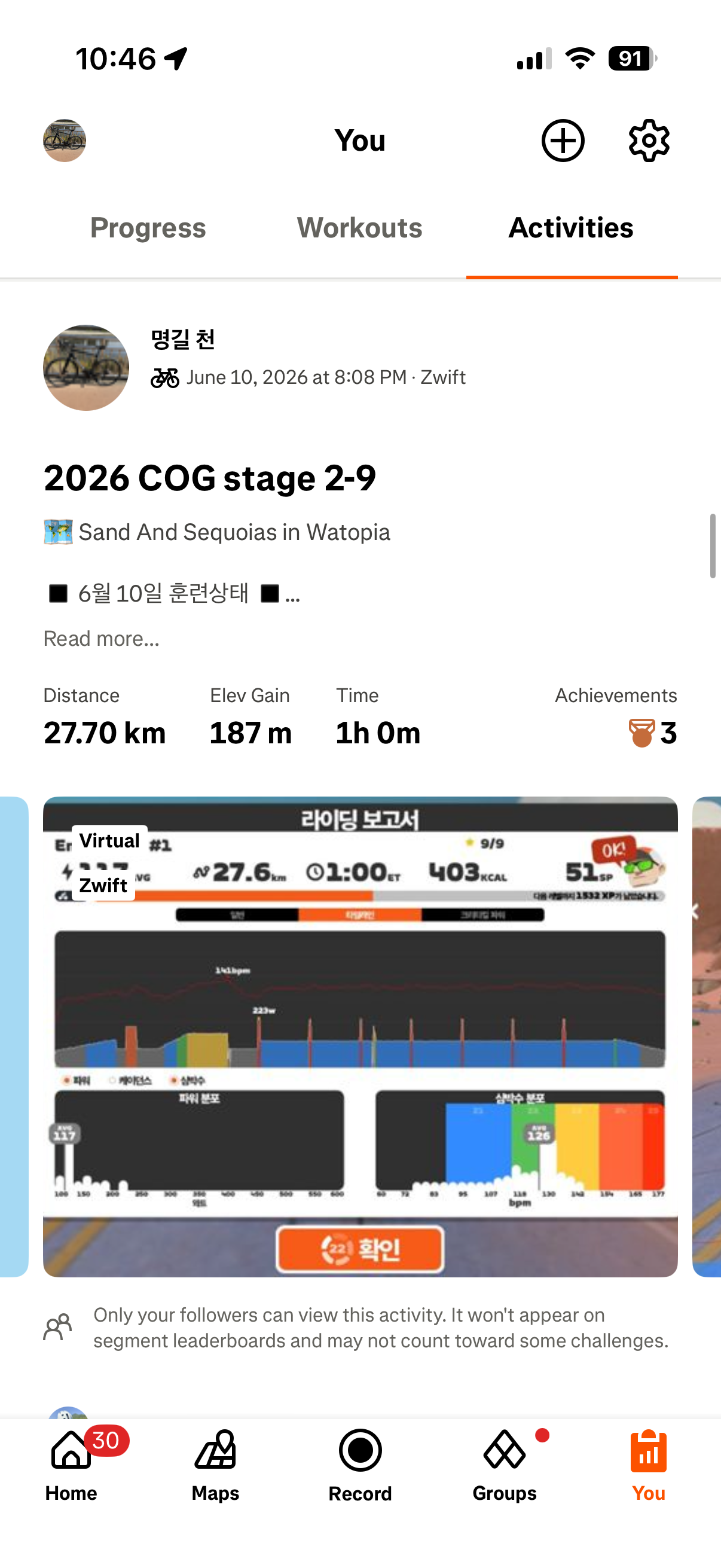Screen dimensions: 721x1568
Task: Open the 2026 COG stage 2-9 activity
Action: coord(210,478)
